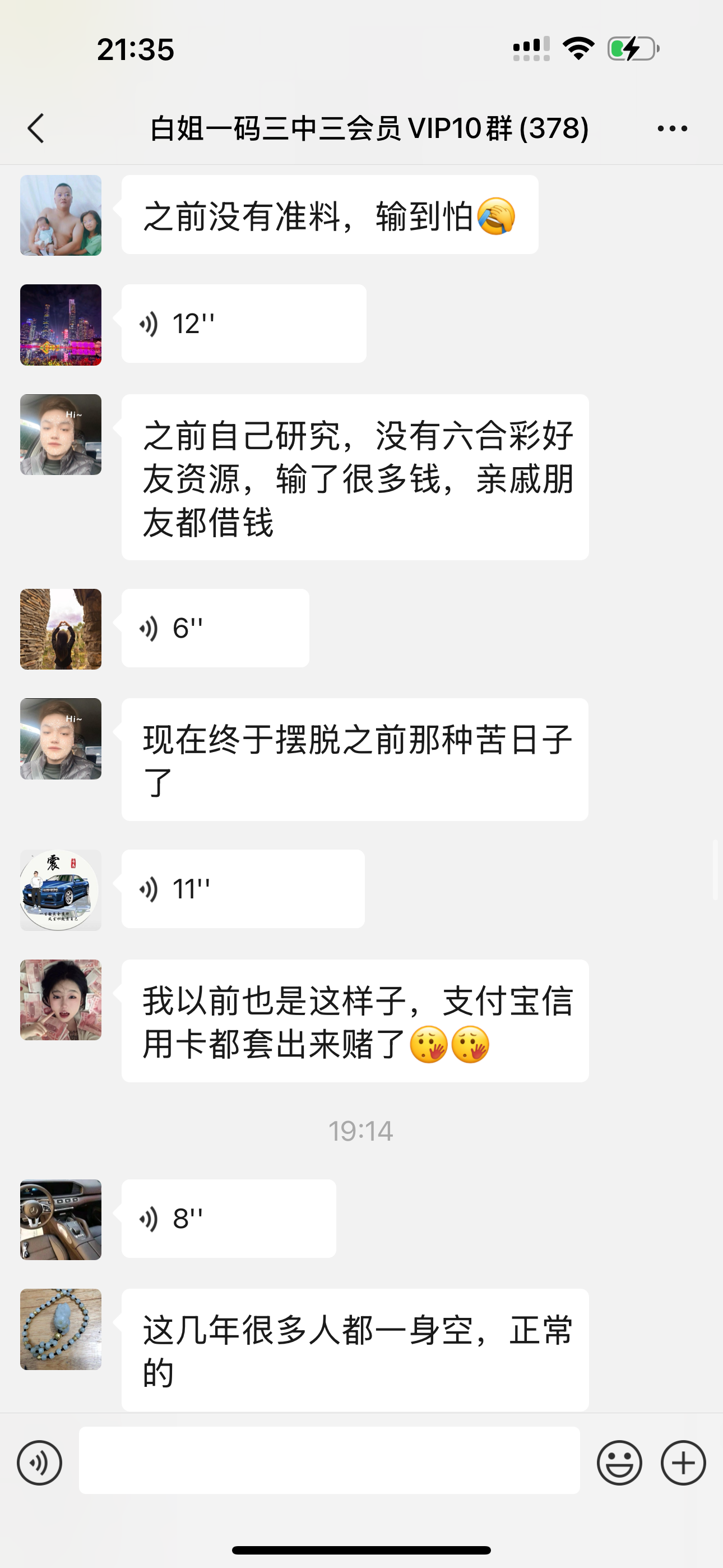
Task: Tap the message text field
Action: point(328,1460)
